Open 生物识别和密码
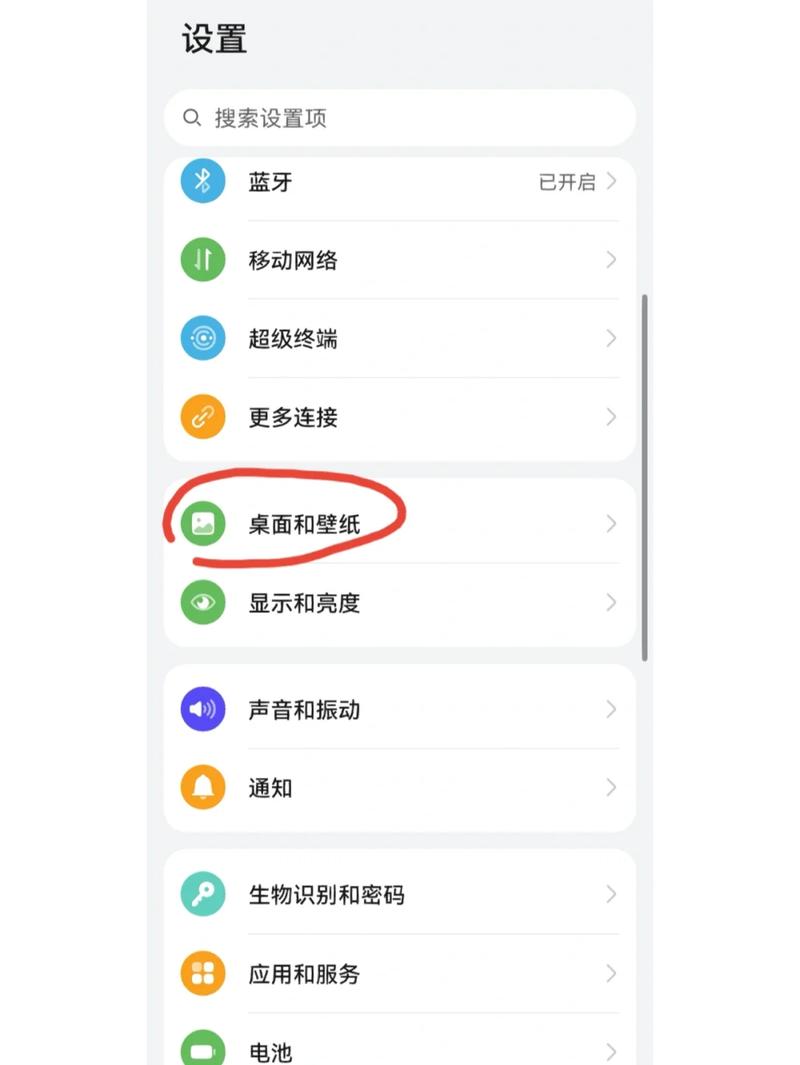Screen dimensions: 800x1065 (x=400, y=895)
